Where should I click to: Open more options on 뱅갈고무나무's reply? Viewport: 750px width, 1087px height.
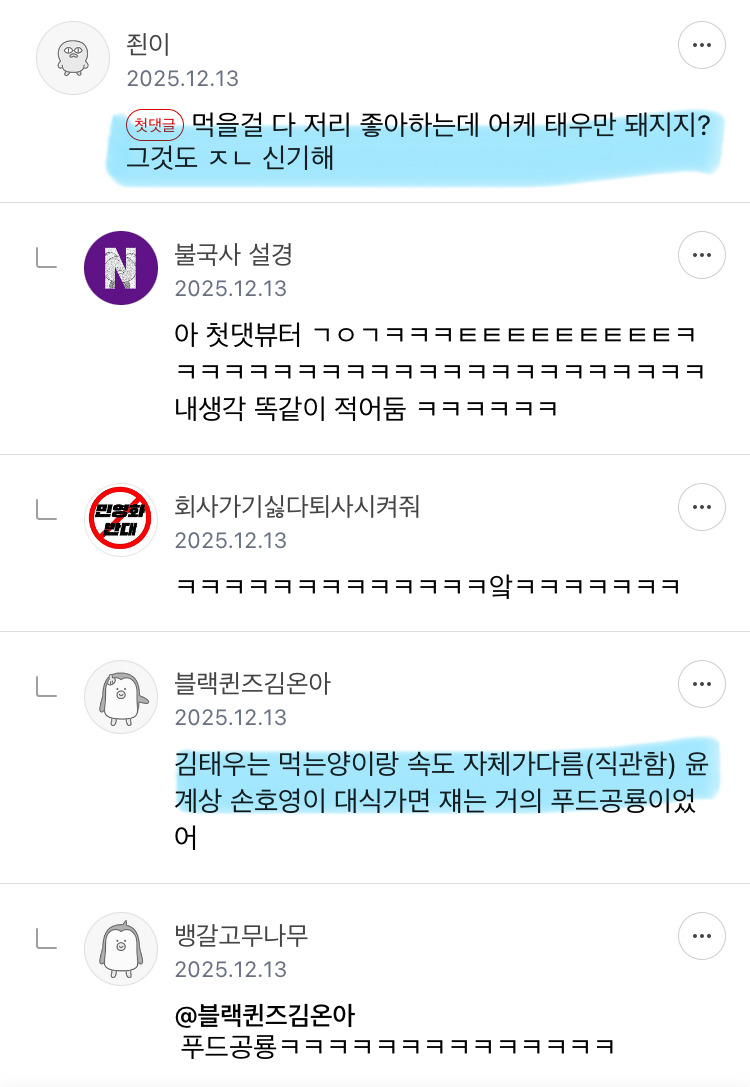[x=701, y=936]
